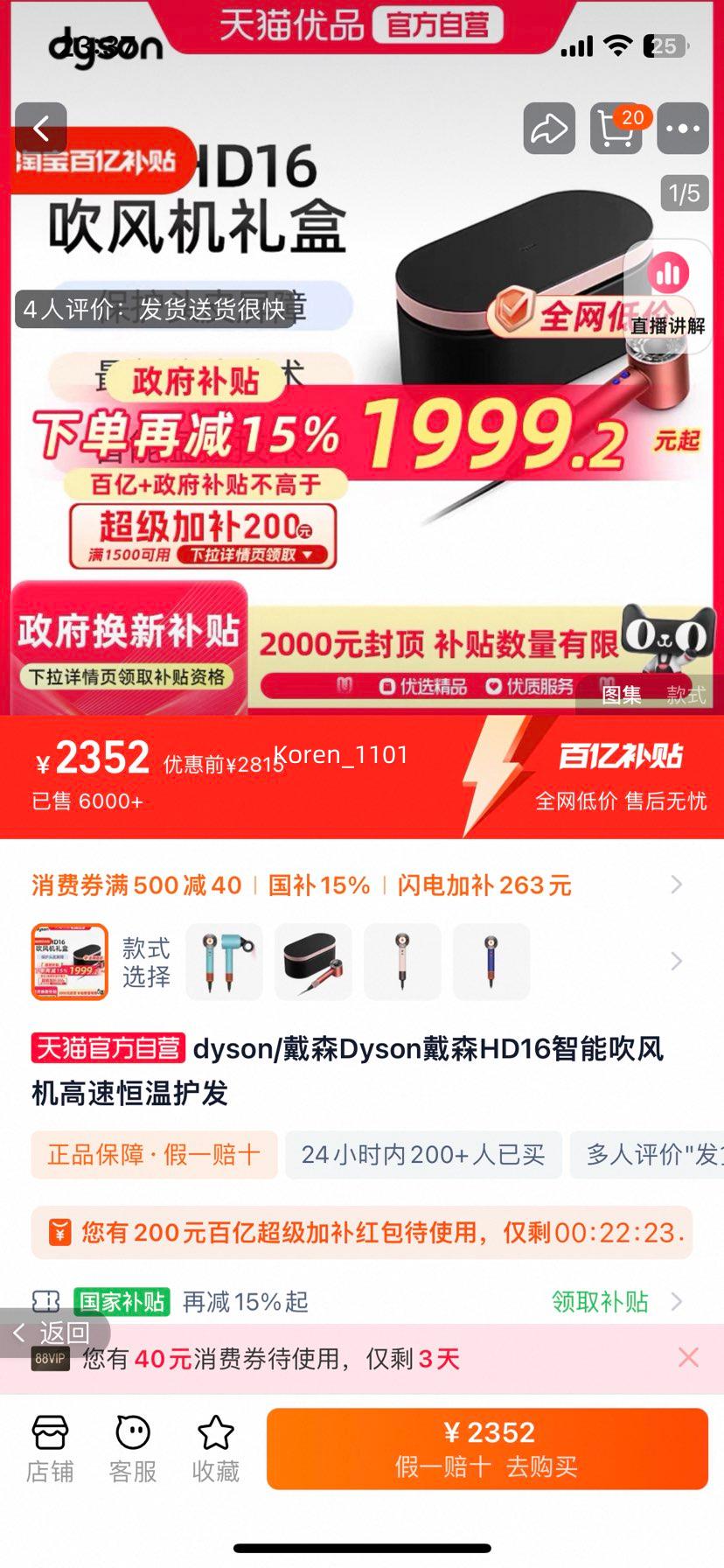Screen dimensions: 724x1568
Task: Open the shopping cart with 20 items
Action: tap(615, 128)
